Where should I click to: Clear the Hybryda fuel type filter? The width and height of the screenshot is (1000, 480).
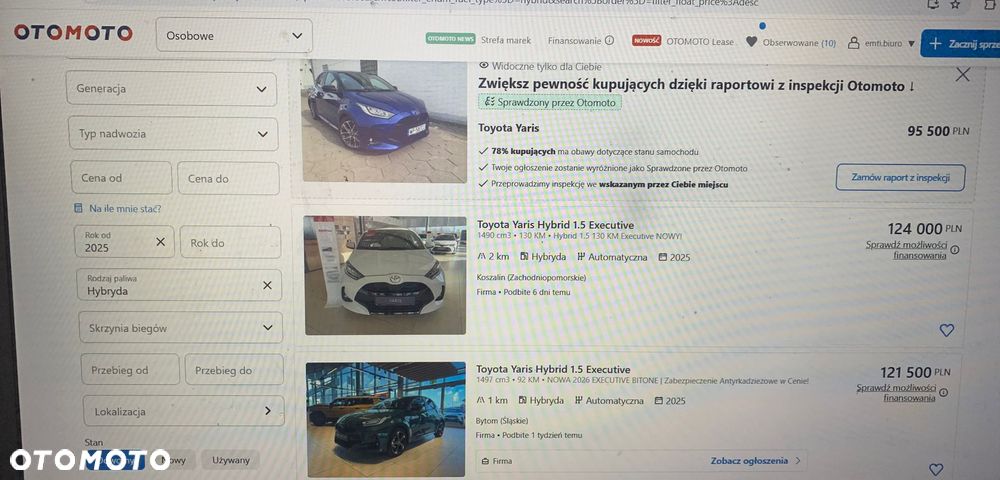267,285
